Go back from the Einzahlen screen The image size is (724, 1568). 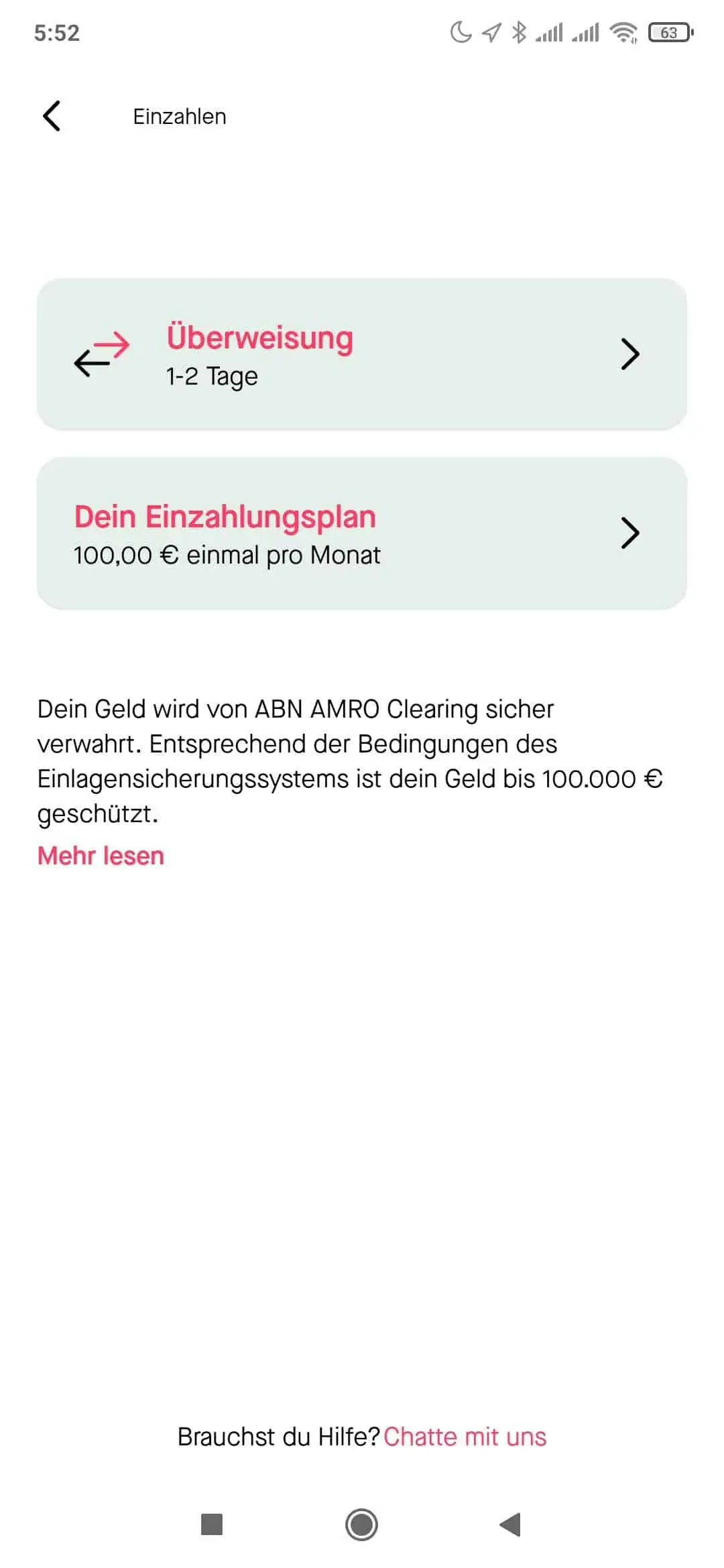click(52, 116)
